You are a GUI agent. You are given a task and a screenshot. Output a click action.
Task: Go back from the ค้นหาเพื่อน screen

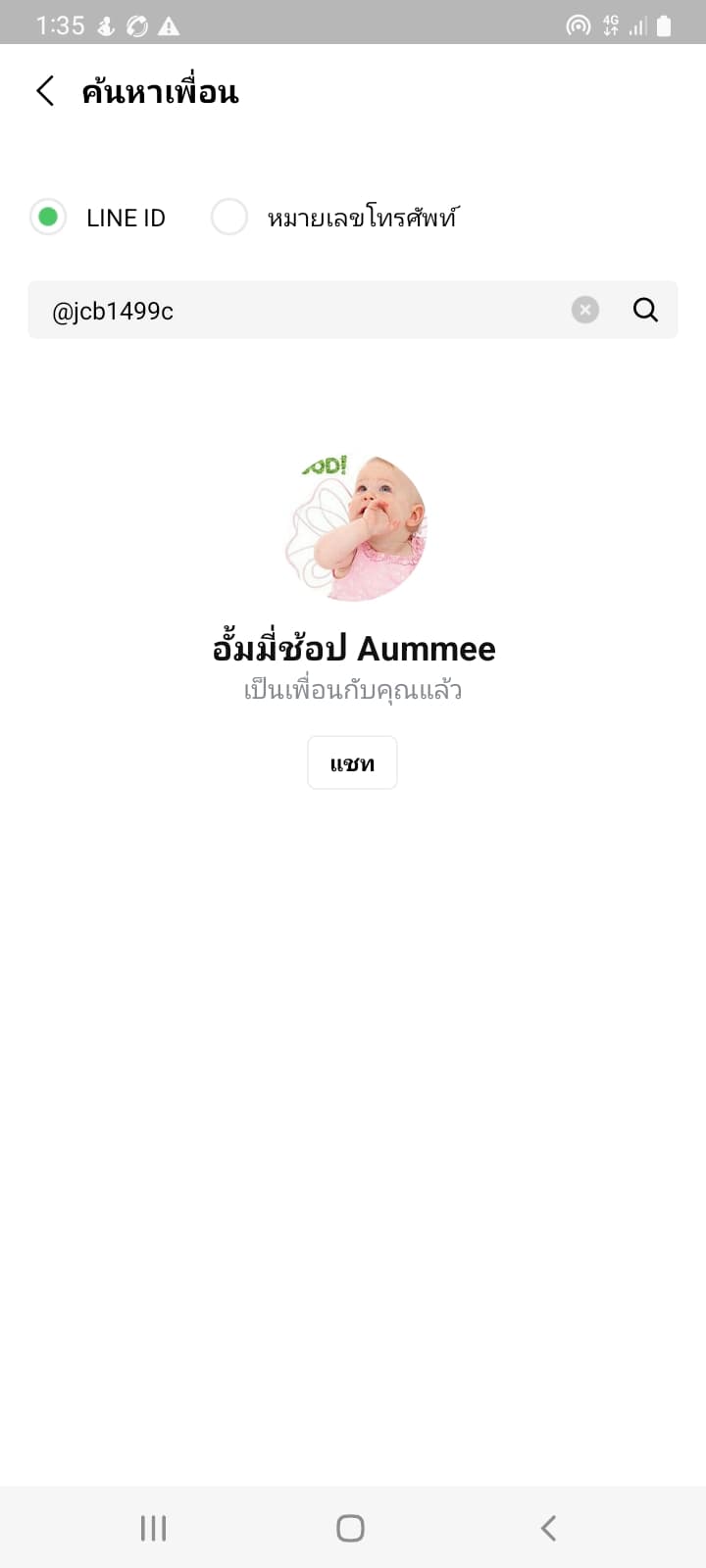(x=45, y=92)
